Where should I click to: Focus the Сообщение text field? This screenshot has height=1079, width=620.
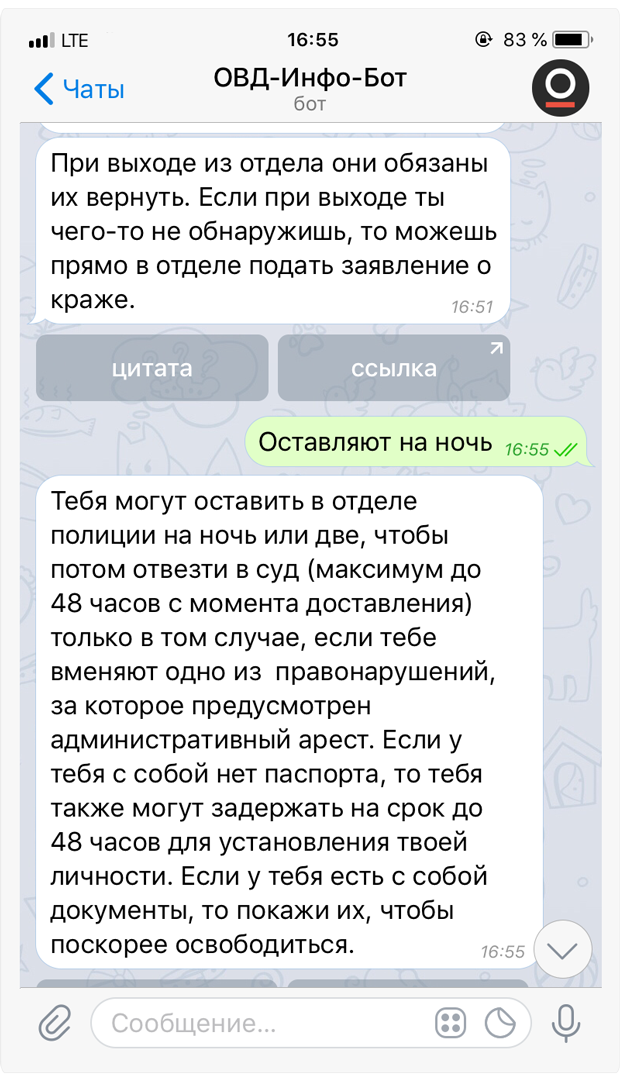click(x=260, y=1023)
